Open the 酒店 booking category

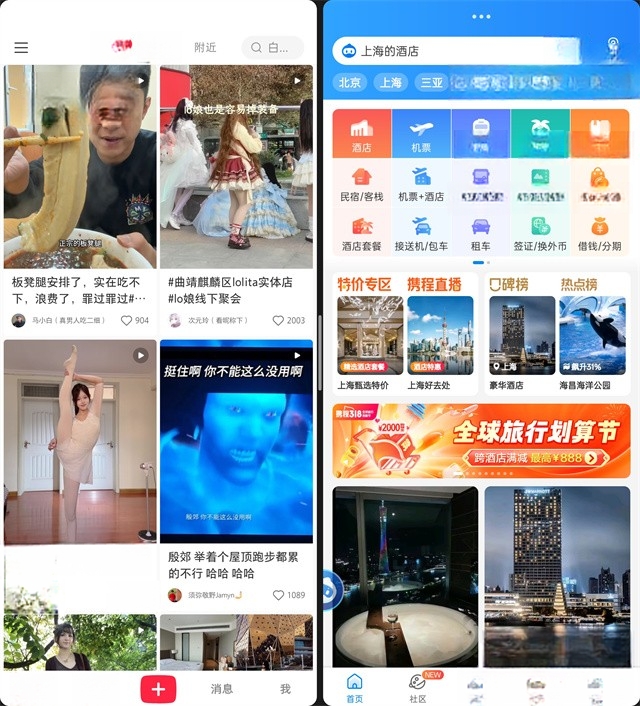pos(361,134)
